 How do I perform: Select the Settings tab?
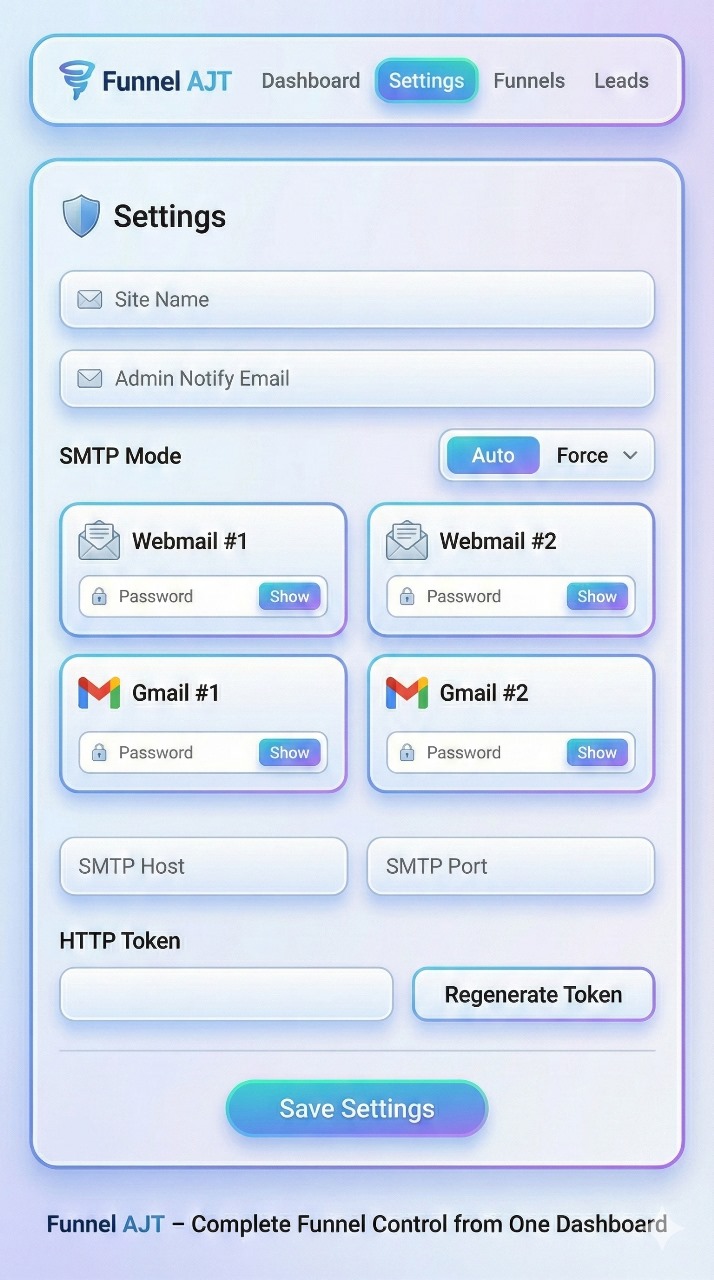tap(426, 81)
